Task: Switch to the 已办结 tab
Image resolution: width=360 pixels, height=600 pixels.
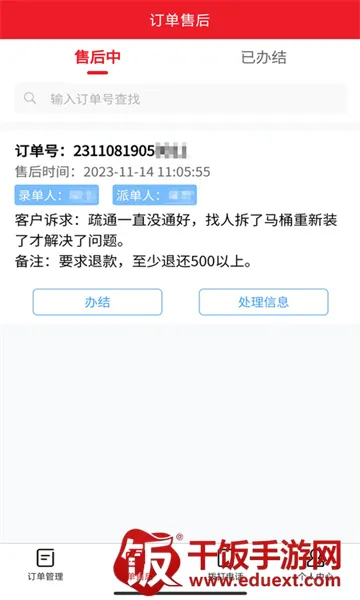Action: pyautogui.click(x=264, y=57)
